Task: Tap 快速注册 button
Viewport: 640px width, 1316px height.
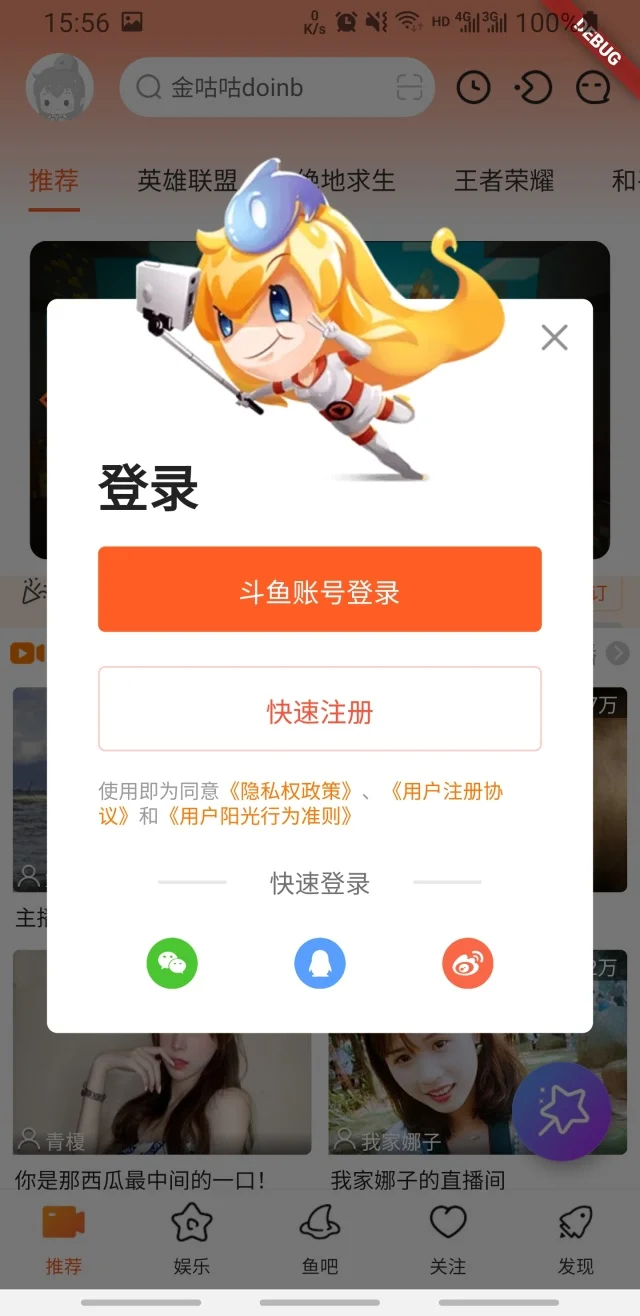Action: (x=320, y=709)
